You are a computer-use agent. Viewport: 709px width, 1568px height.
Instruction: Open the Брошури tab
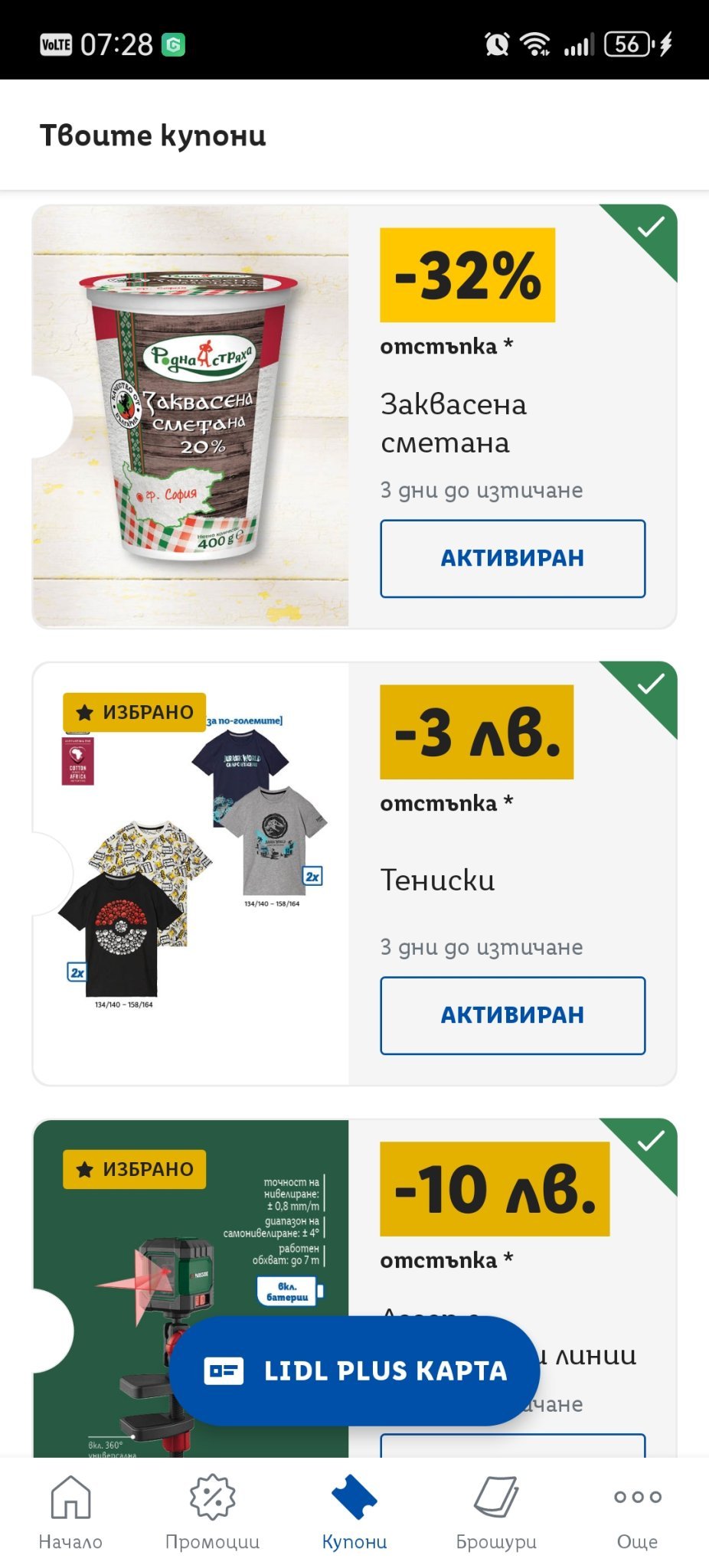(496, 1511)
